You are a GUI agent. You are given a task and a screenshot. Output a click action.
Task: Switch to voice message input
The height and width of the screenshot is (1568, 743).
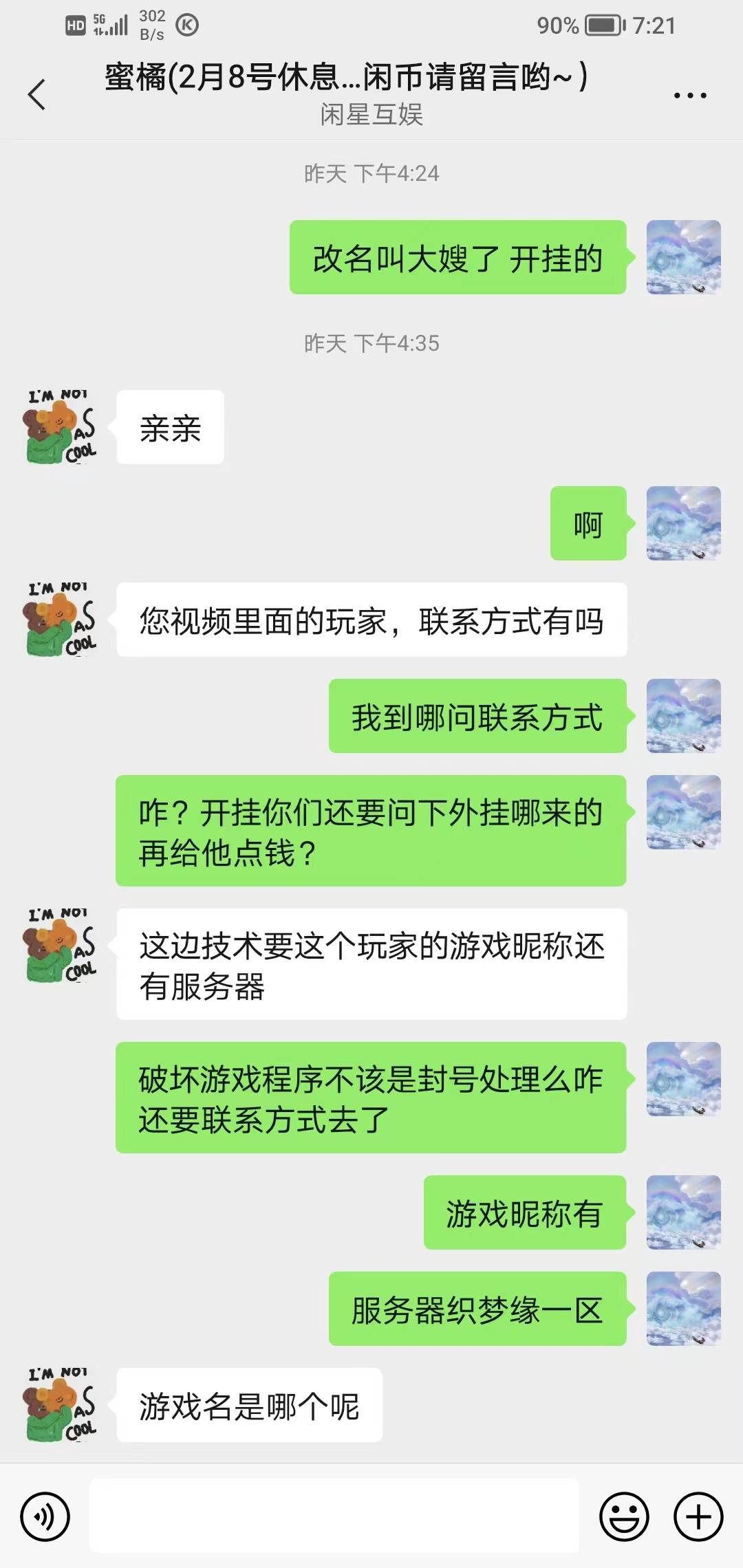point(45,1516)
